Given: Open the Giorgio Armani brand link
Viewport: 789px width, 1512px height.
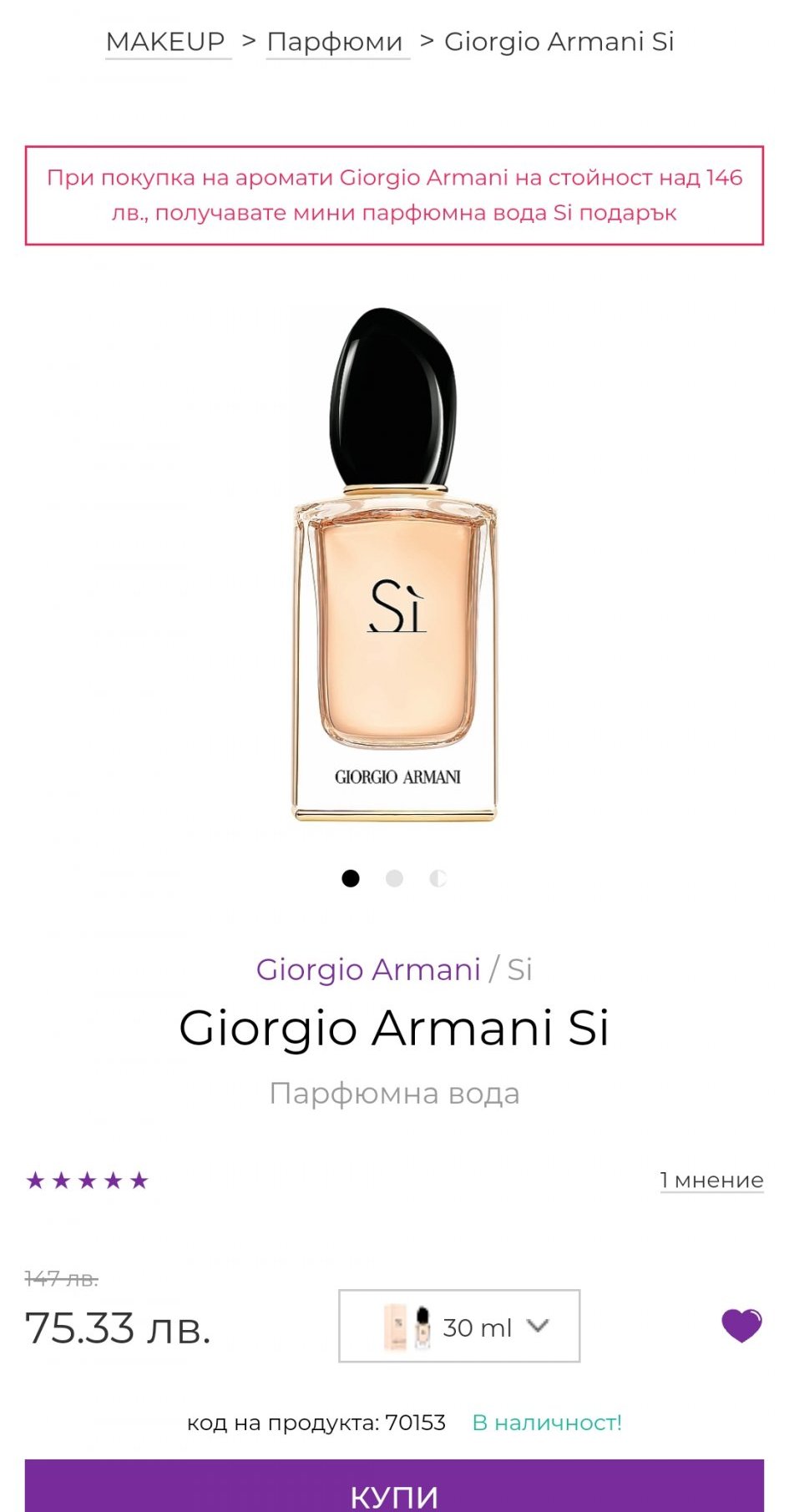Looking at the screenshot, I should [368, 969].
